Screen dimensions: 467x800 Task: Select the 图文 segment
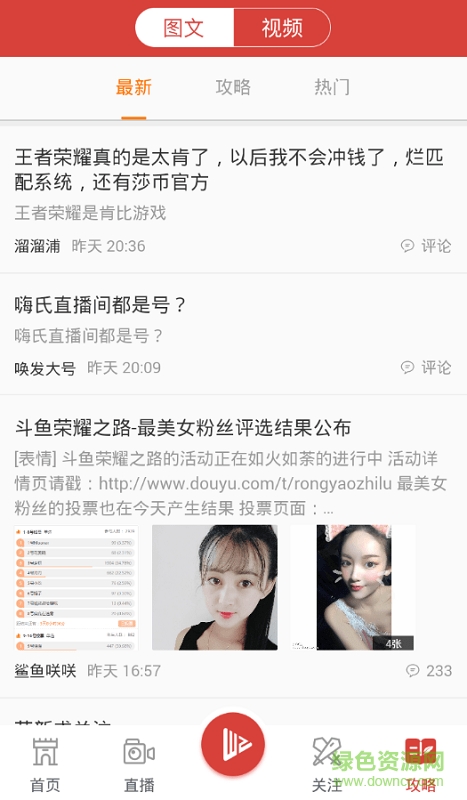point(184,28)
